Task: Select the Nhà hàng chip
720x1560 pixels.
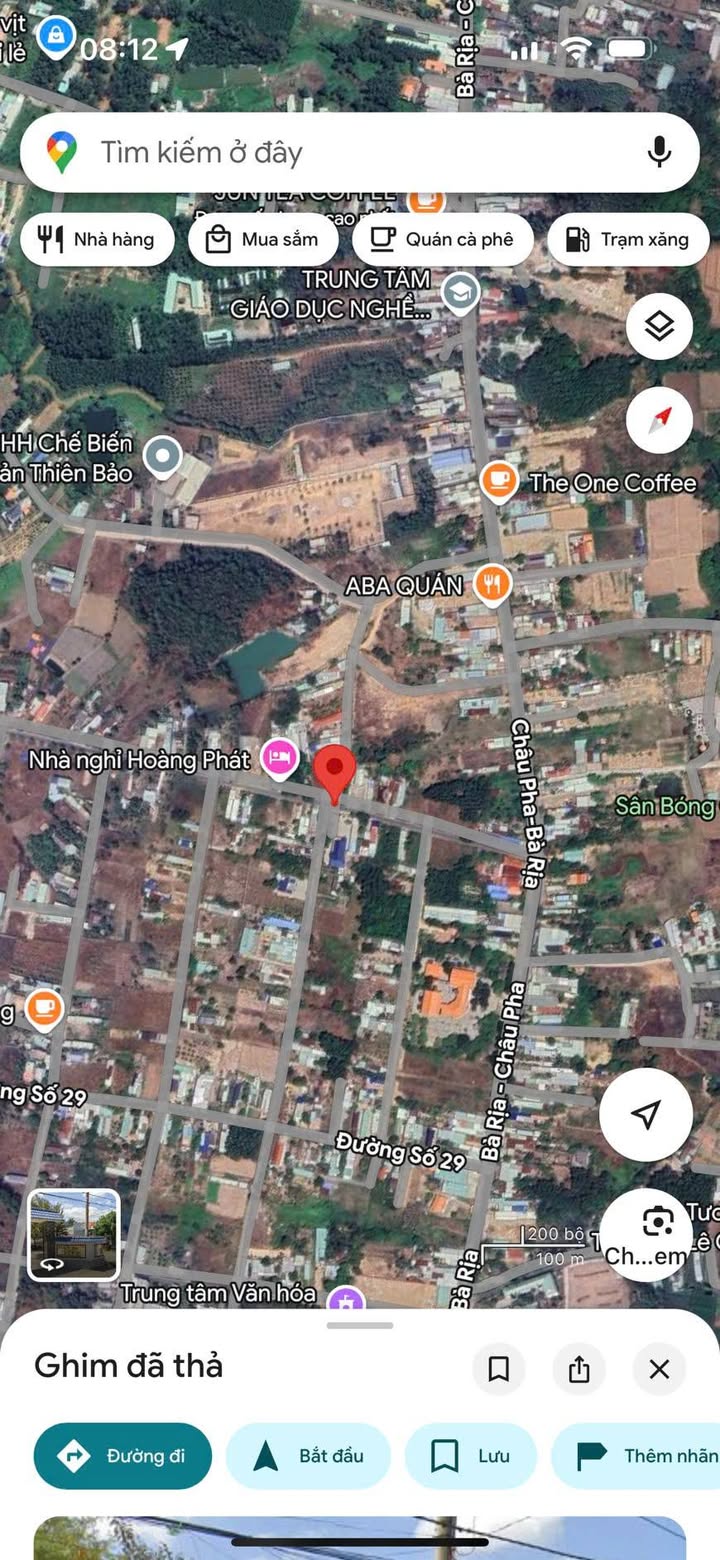Action: (97, 239)
